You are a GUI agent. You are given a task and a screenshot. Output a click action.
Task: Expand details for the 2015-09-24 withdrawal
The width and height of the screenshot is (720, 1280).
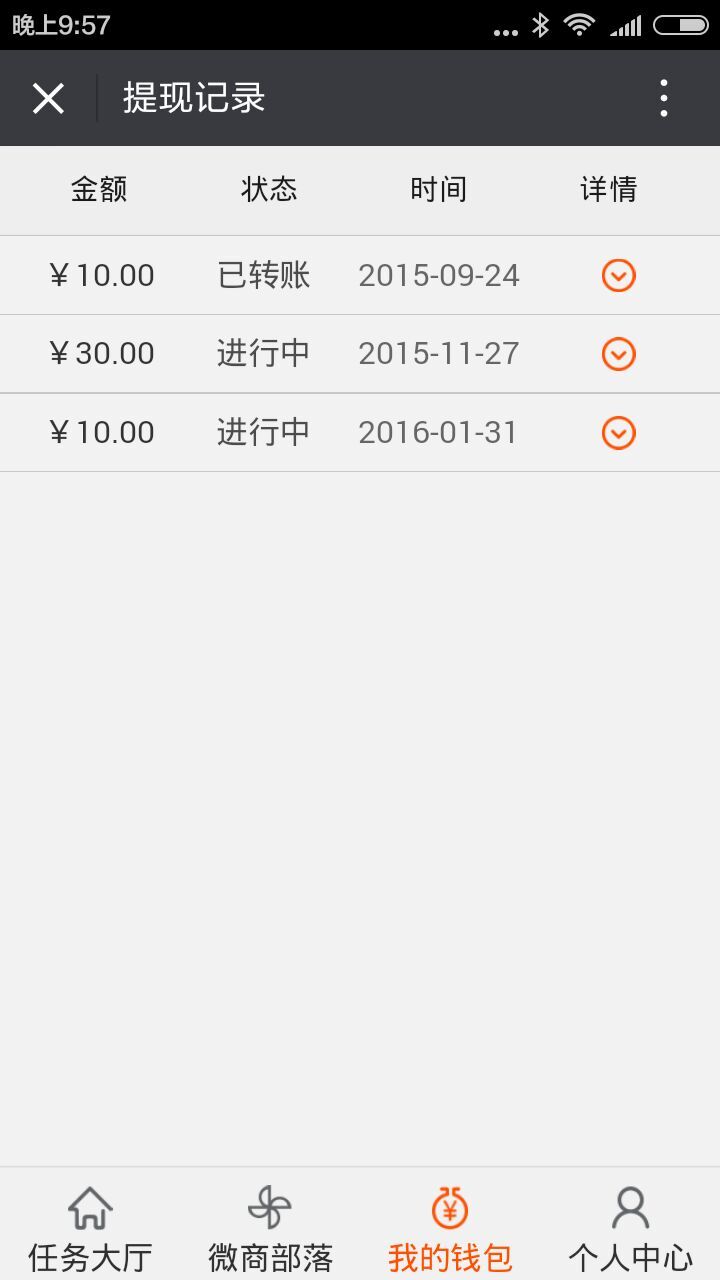point(619,275)
